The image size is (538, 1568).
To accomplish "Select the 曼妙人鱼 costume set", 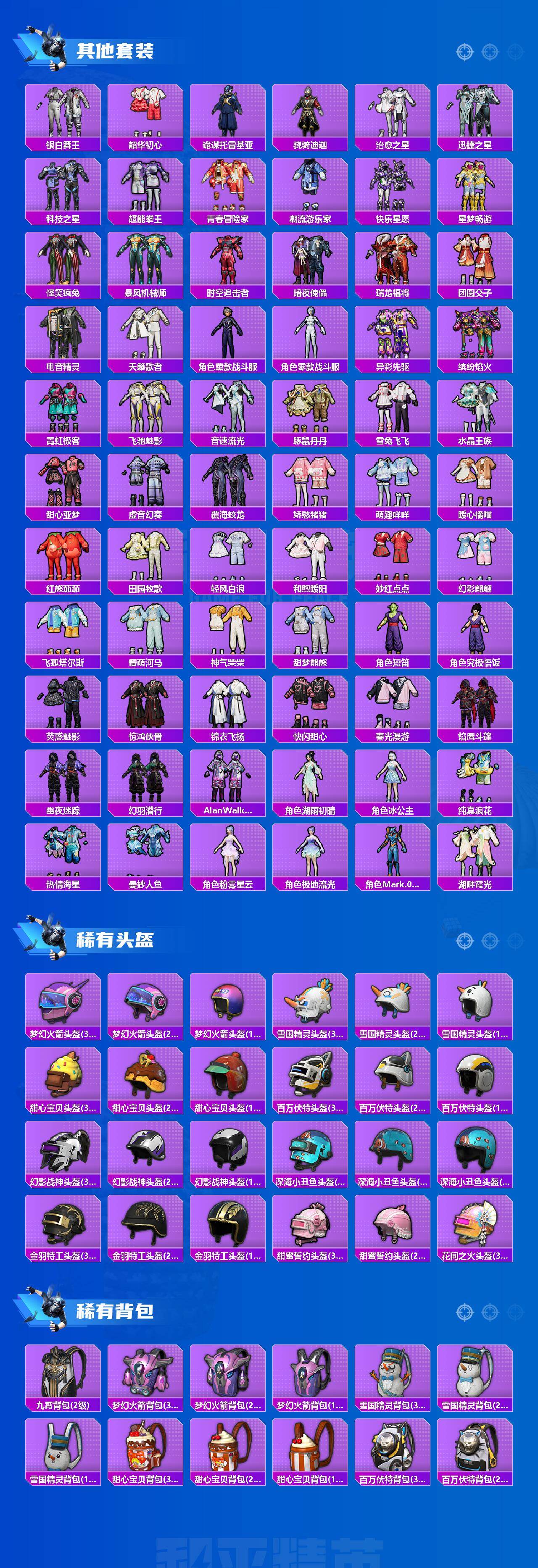I will 147,858.
